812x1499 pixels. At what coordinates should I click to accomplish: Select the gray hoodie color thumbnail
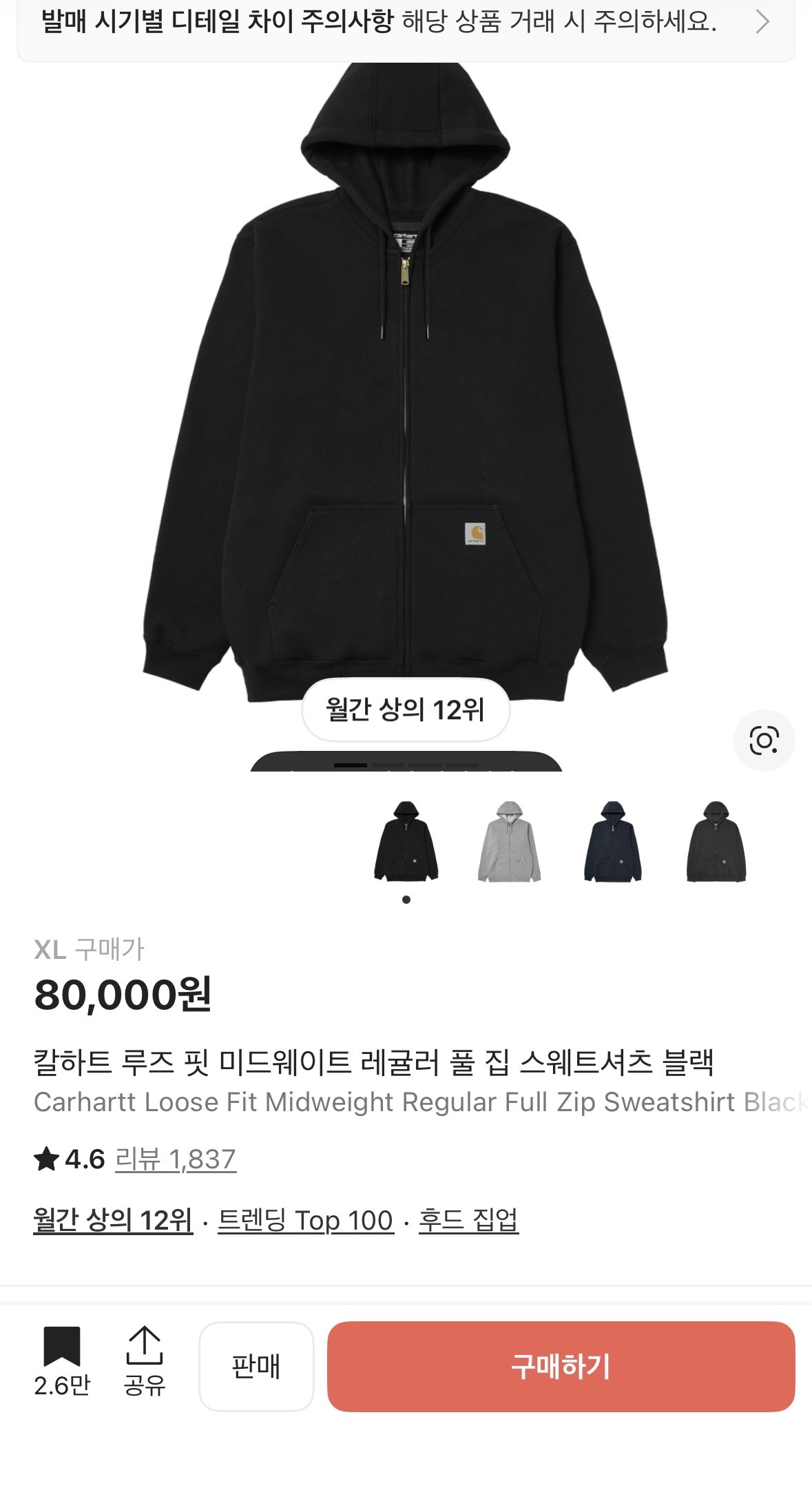click(x=510, y=842)
